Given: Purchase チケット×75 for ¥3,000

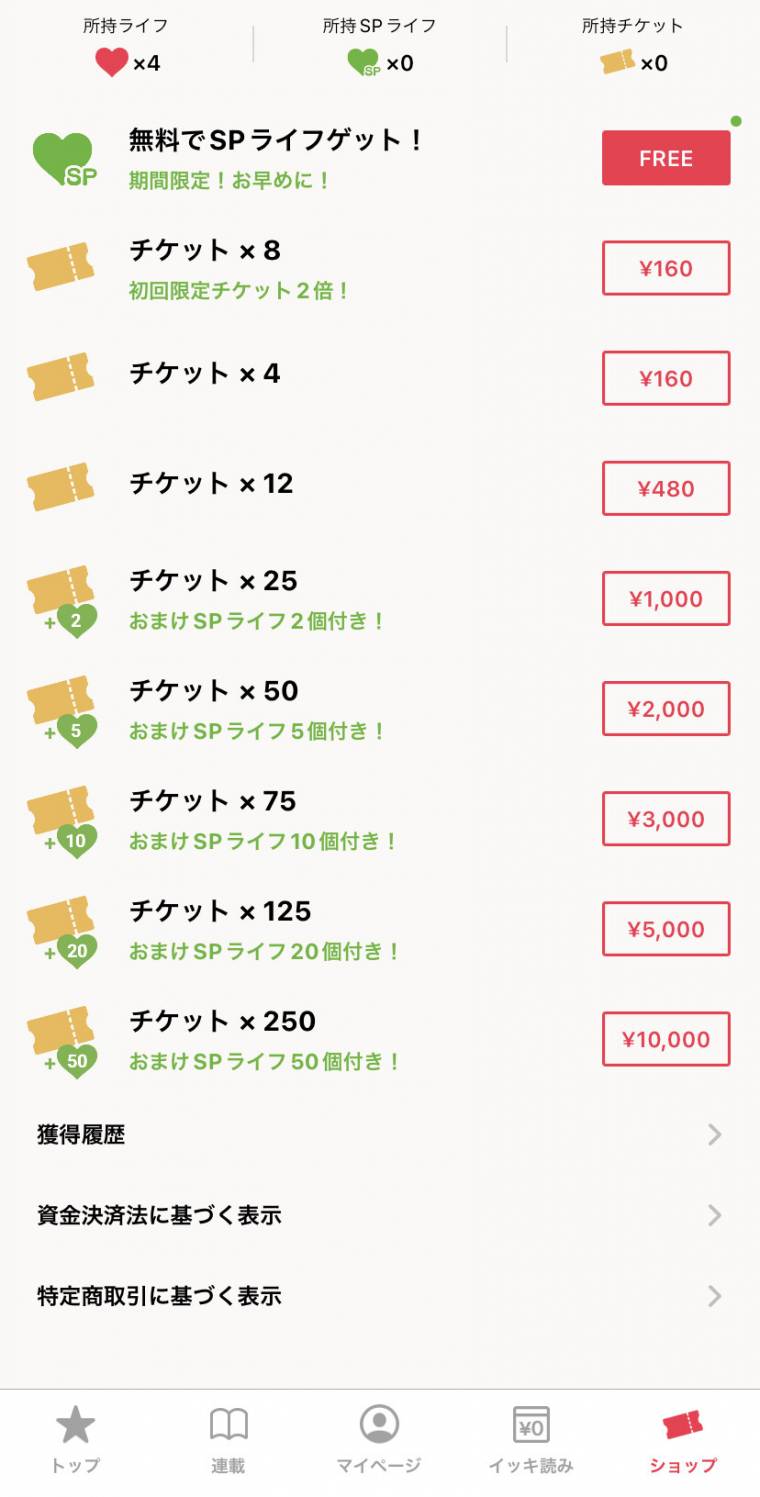Looking at the screenshot, I should (x=665, y=818).
